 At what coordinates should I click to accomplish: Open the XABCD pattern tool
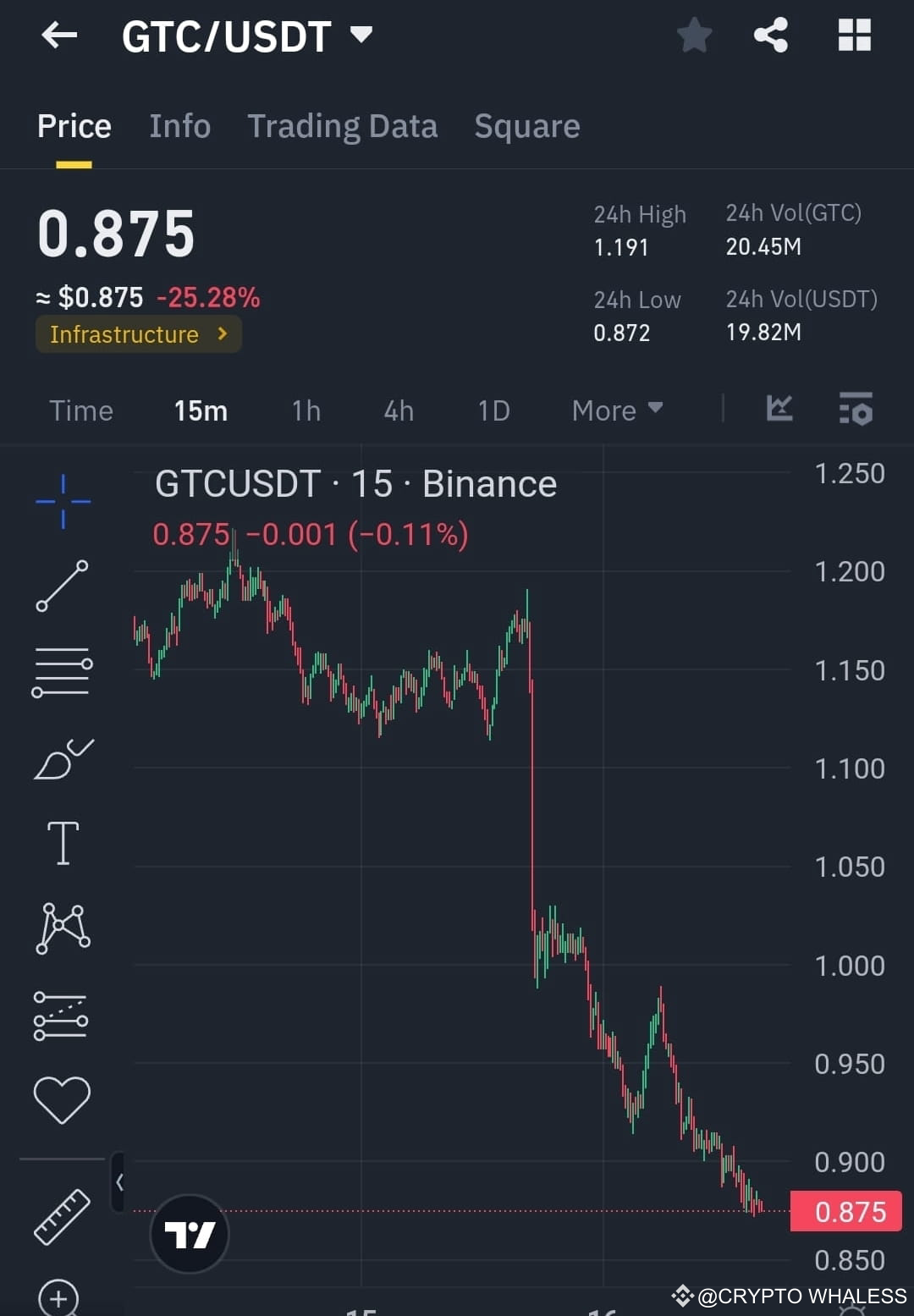(x=62, y=928)
